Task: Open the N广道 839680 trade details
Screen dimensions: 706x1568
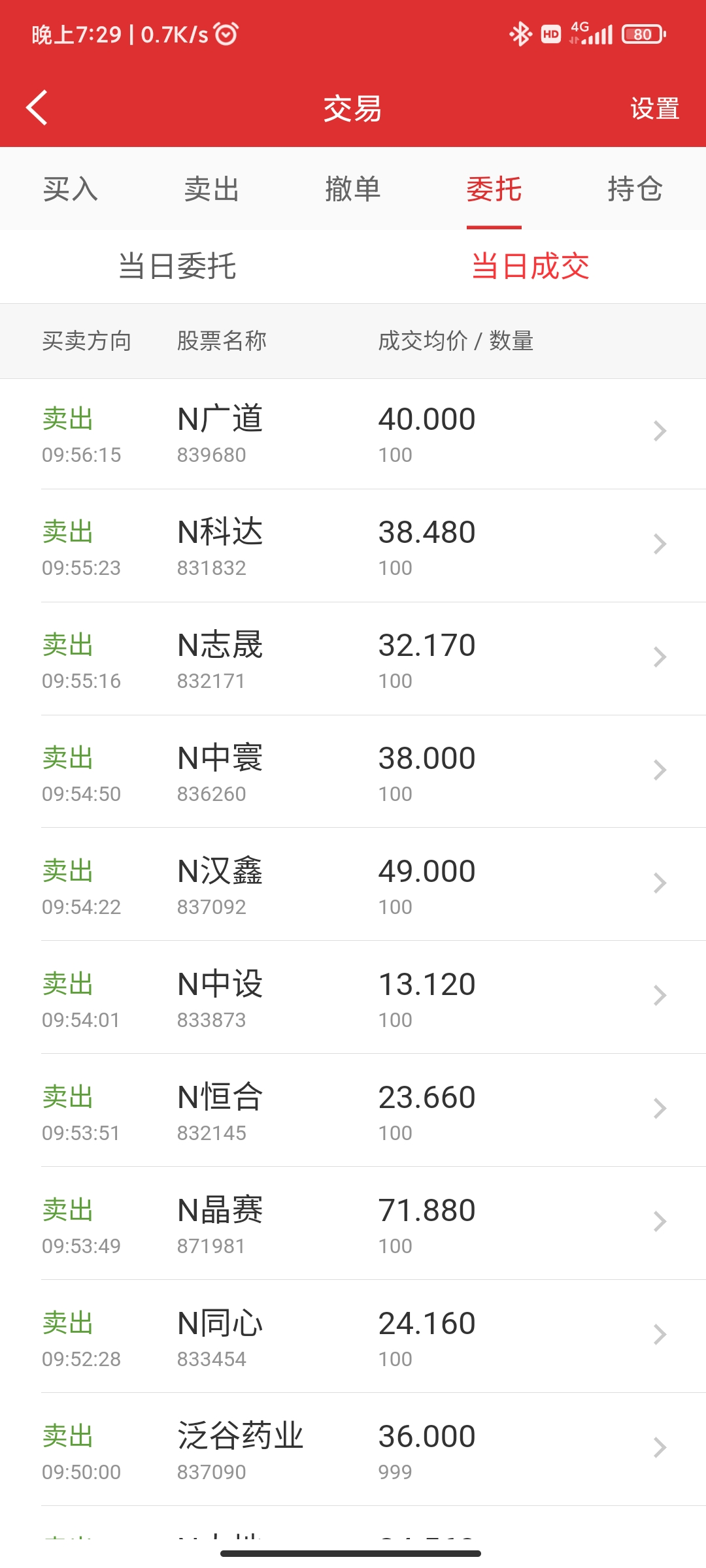Action: pos(353,433)
